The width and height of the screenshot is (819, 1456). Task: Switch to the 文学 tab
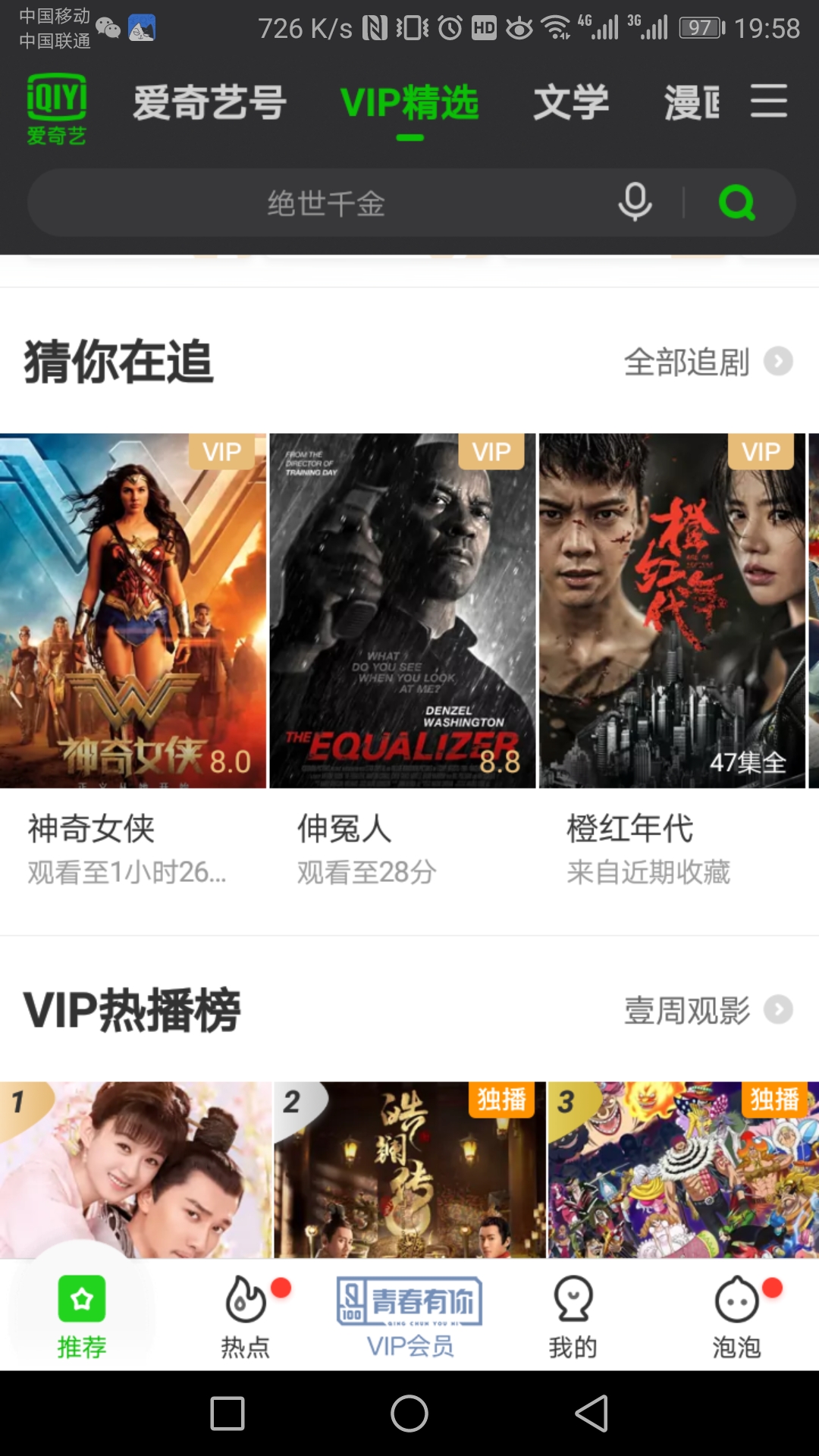pos(573,102)
